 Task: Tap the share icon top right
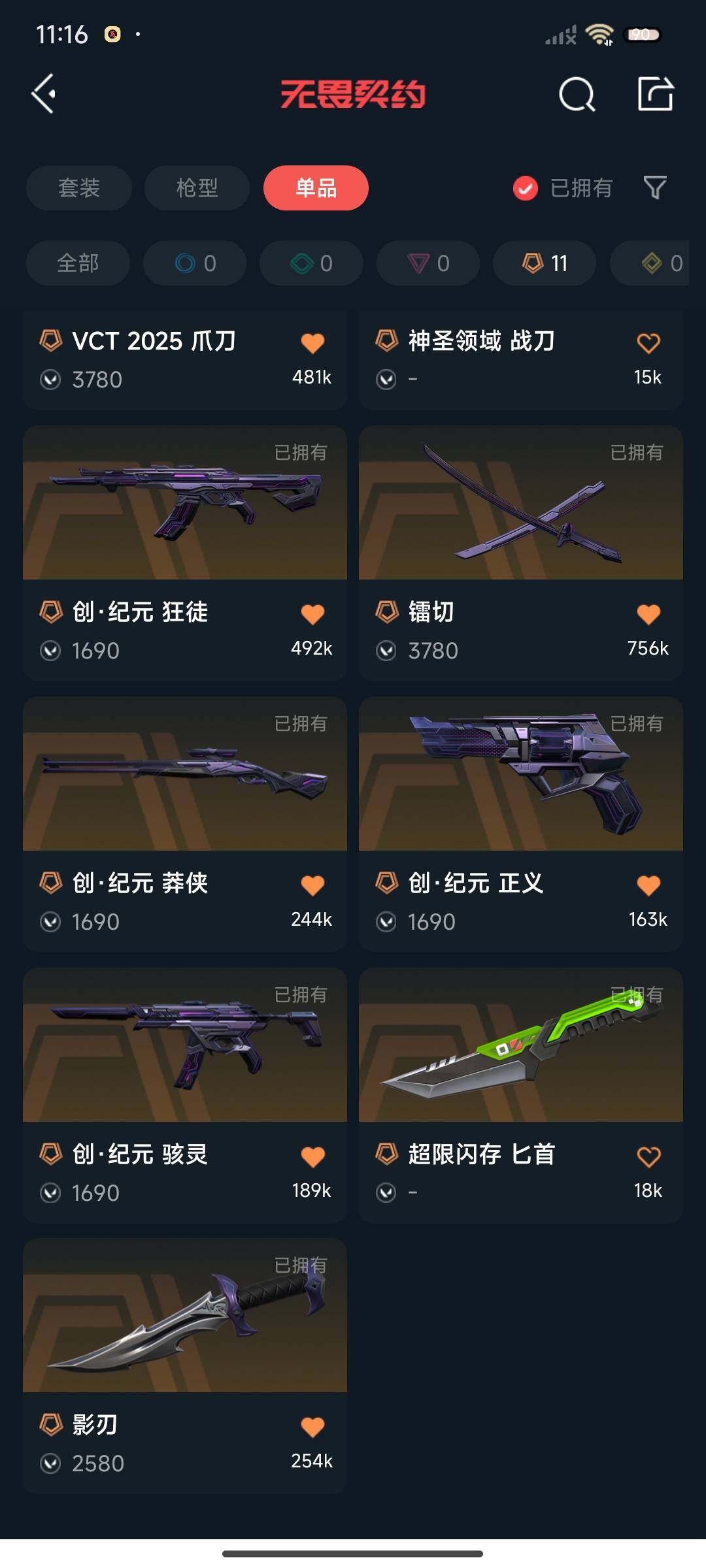point(657,95)
